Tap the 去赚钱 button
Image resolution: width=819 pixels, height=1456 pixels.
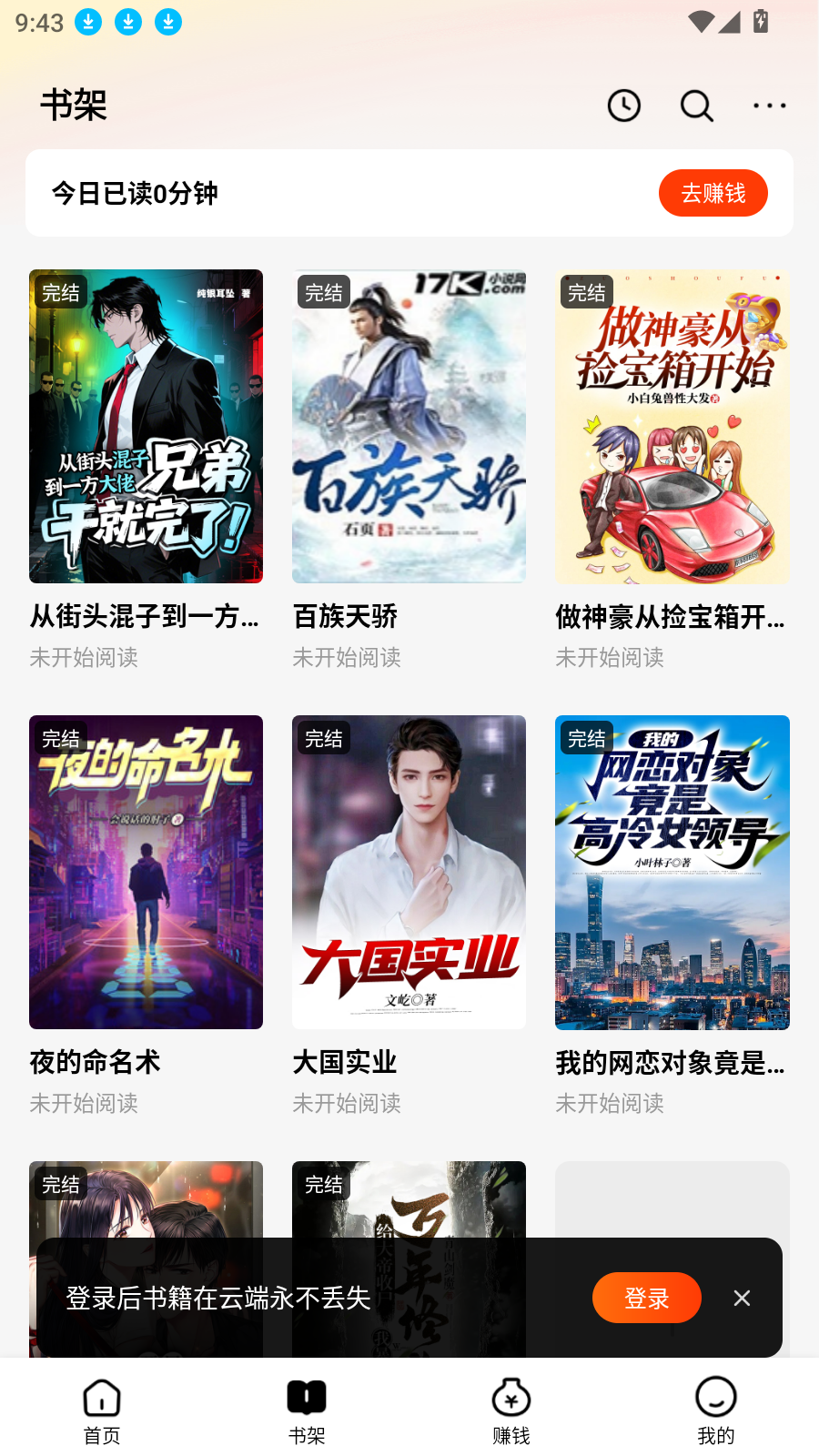(713, 193)
